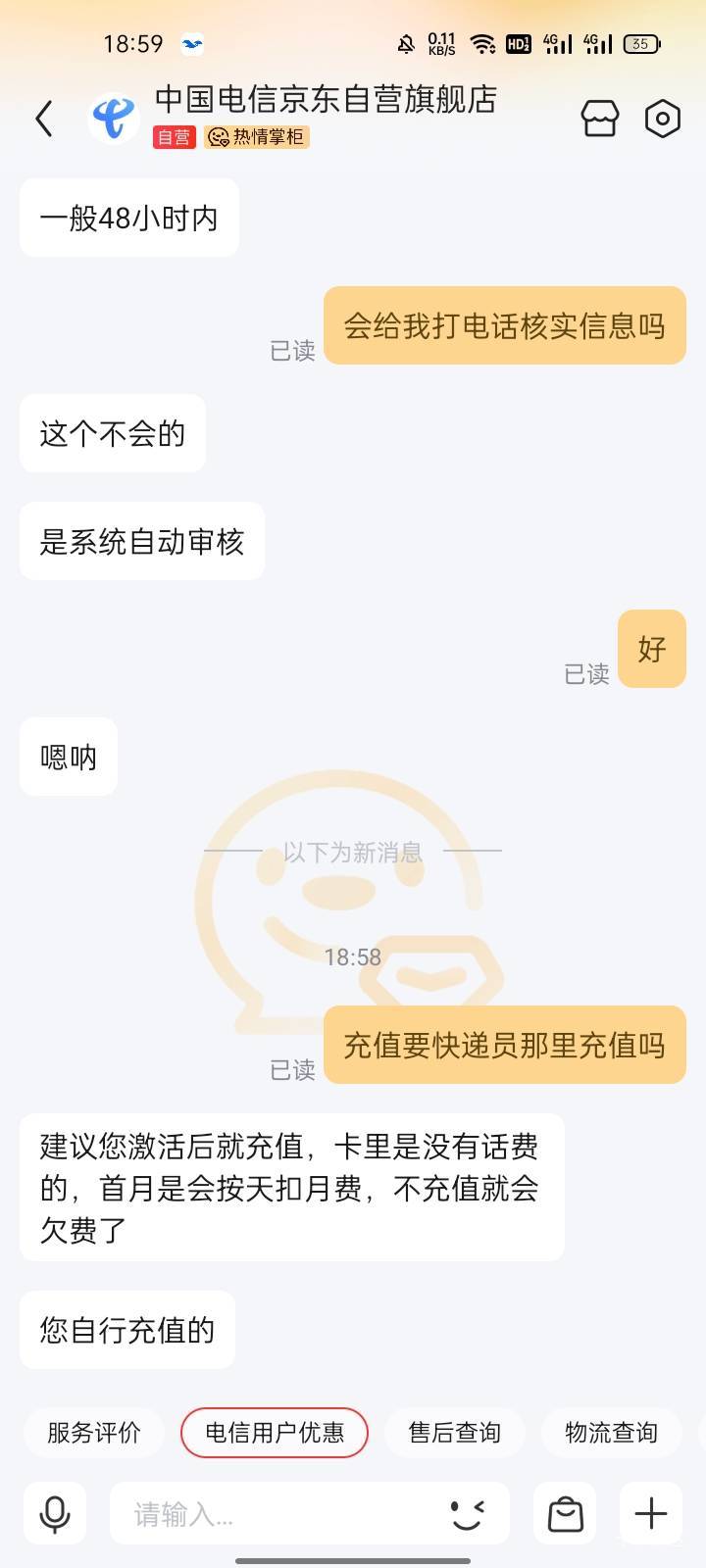Go back using the header arrow
Screen dimensions: 706x1568
[x=44, y=119]
